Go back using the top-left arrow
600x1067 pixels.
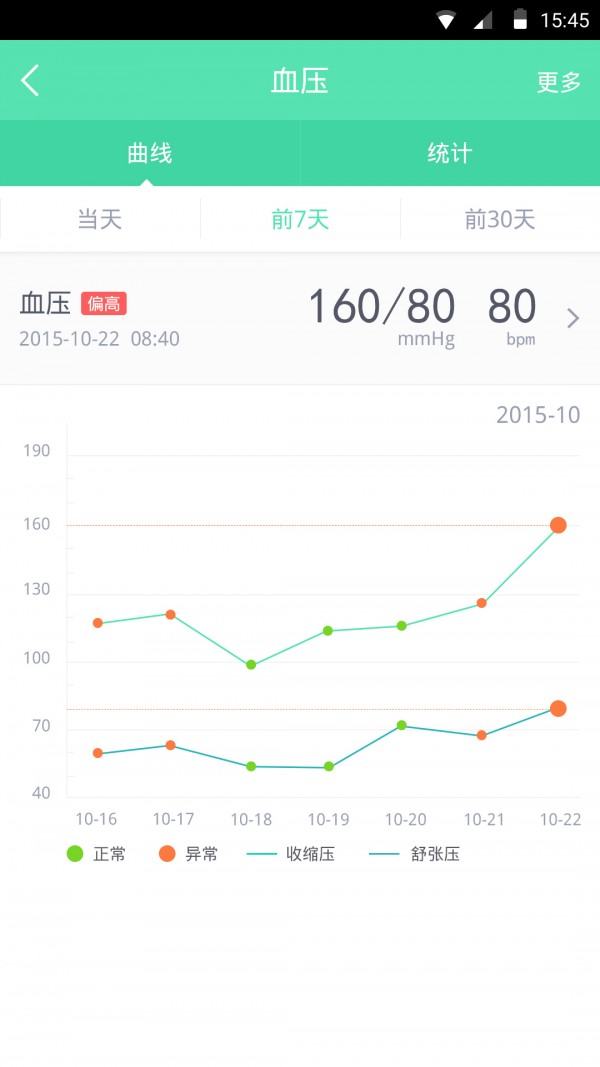(x=31, y=81)
